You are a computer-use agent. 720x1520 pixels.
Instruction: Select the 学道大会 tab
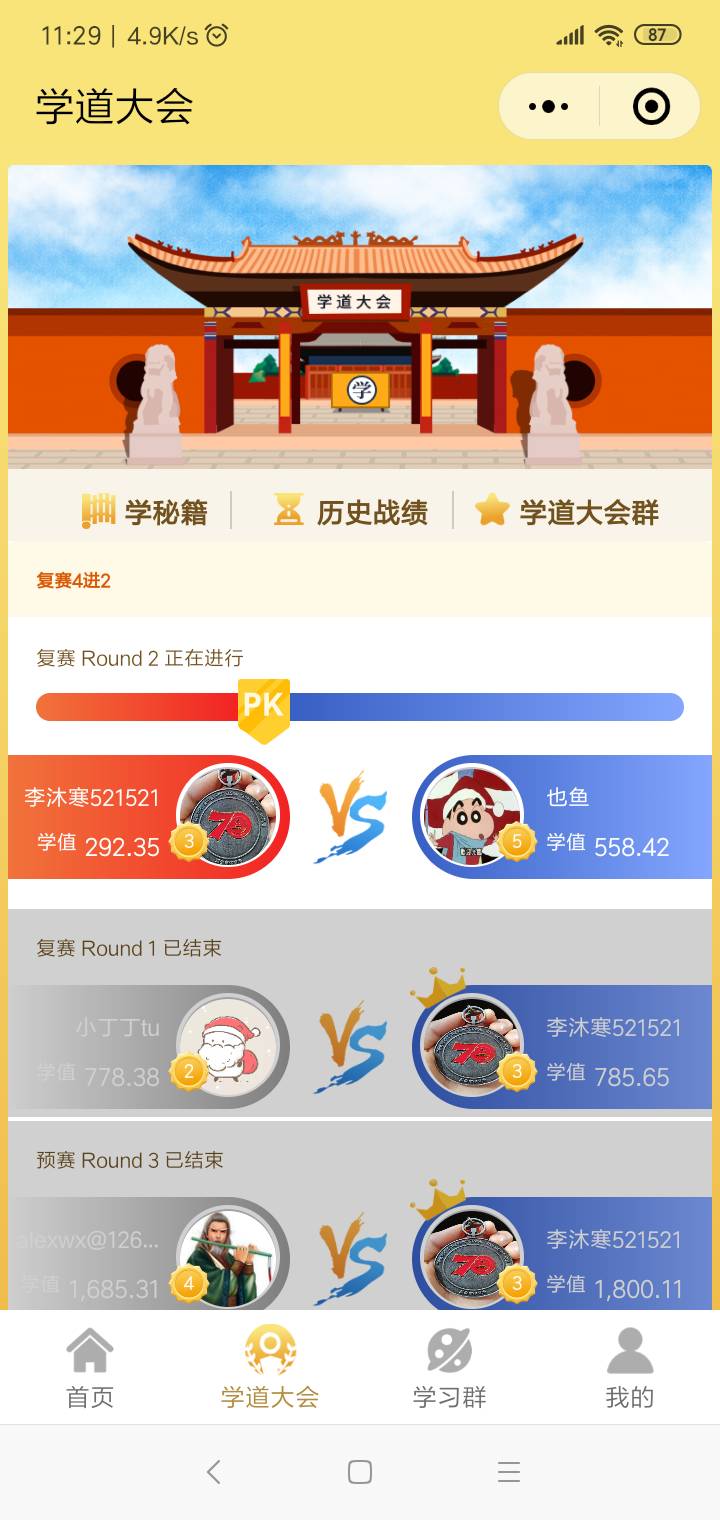[270, 1368]
